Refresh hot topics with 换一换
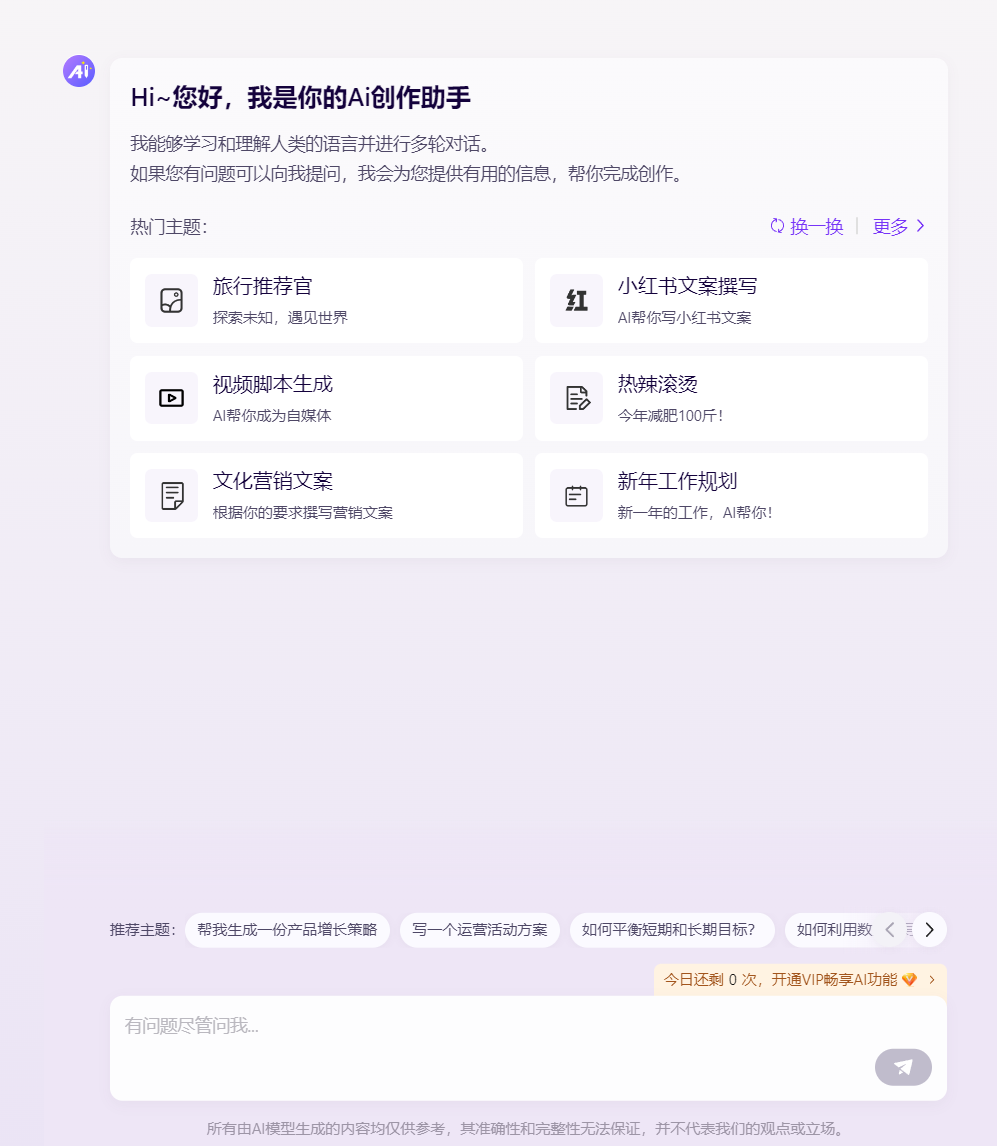Image resolution: width=997 pixels, height=1146 pixels. pos(806,226)
